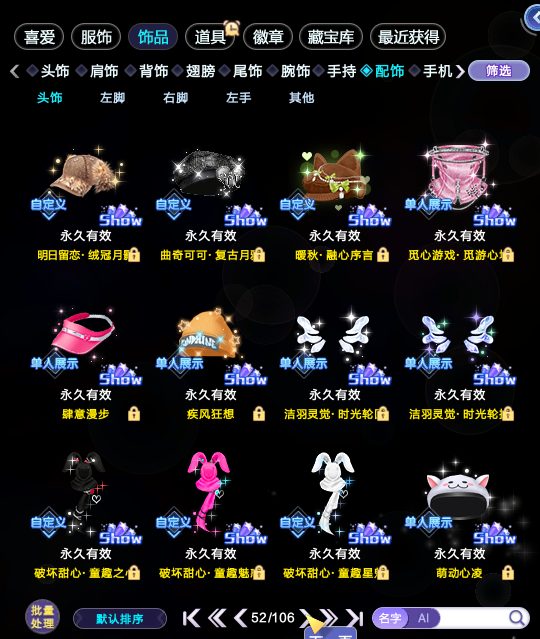540x639 pixels.
Task: Tap the search magnifier icon
Action: [517, 618]
